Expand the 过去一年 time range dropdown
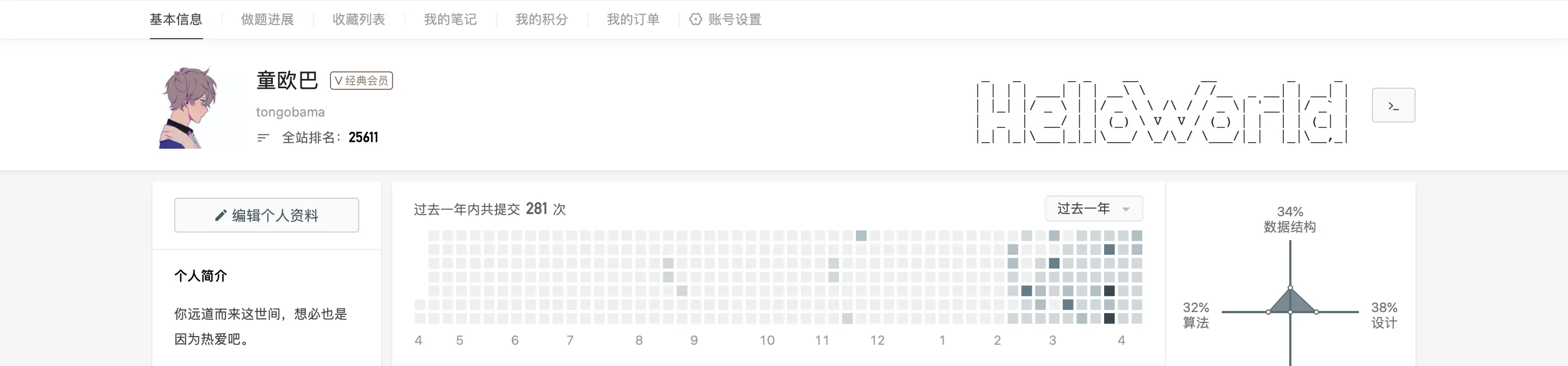The height and width of the screenshot is (366, 1568). click(x=1093, y=209)
